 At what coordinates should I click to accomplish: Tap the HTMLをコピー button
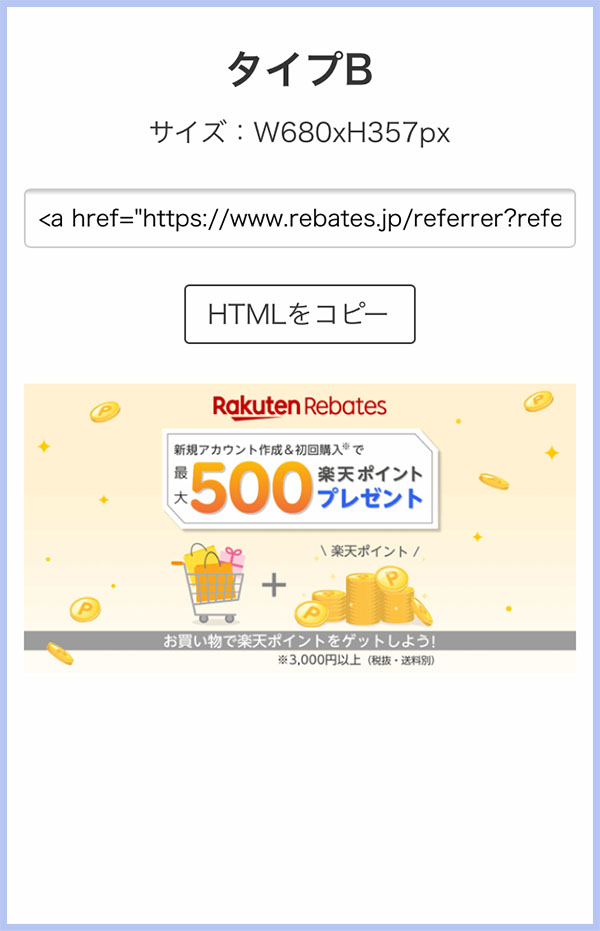[x=300, y=314]
